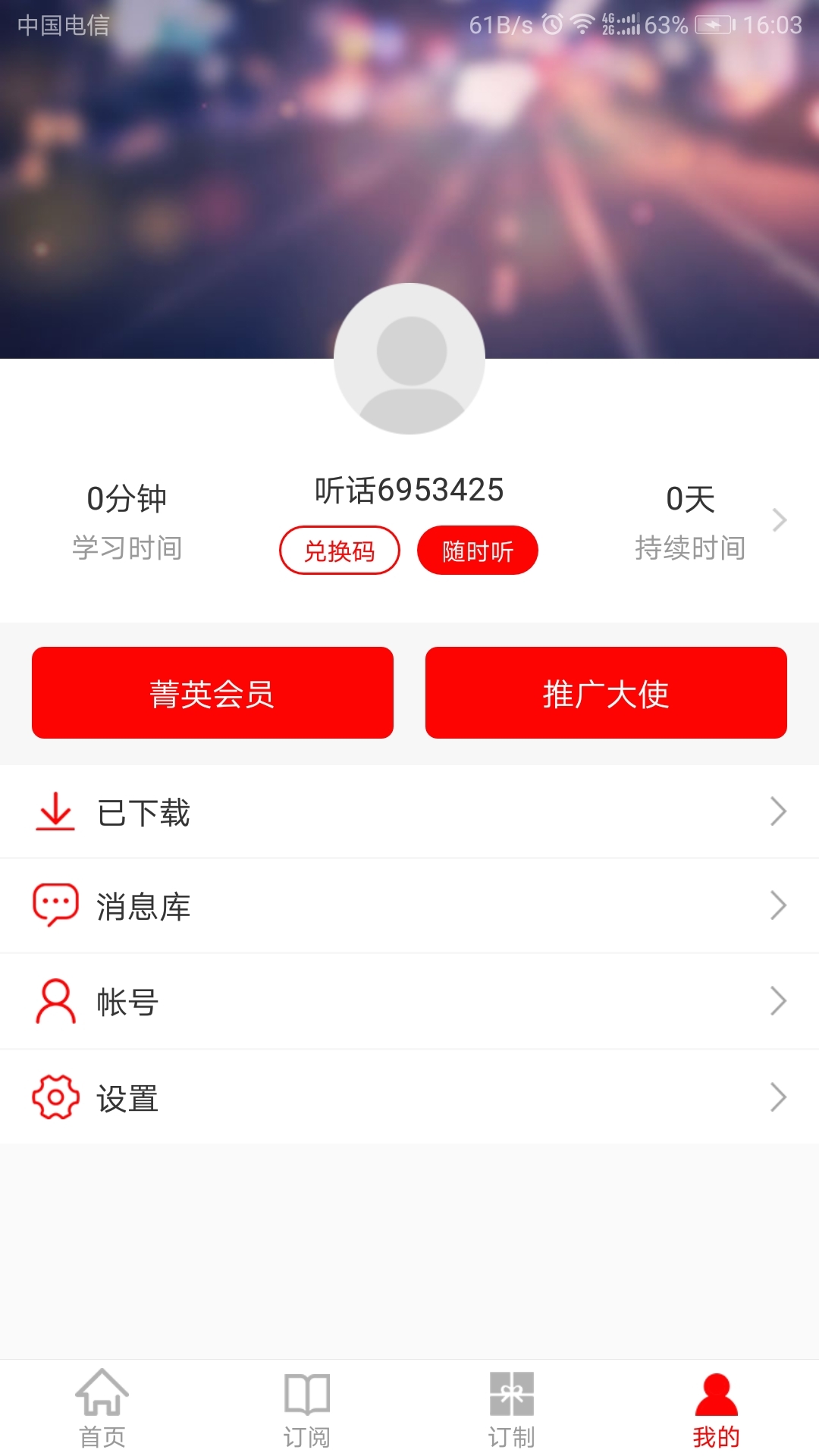Enable 兑换码 redemption option
Image resolution: width=819 pixels, height=1456 pixels.
coord(339,551)
